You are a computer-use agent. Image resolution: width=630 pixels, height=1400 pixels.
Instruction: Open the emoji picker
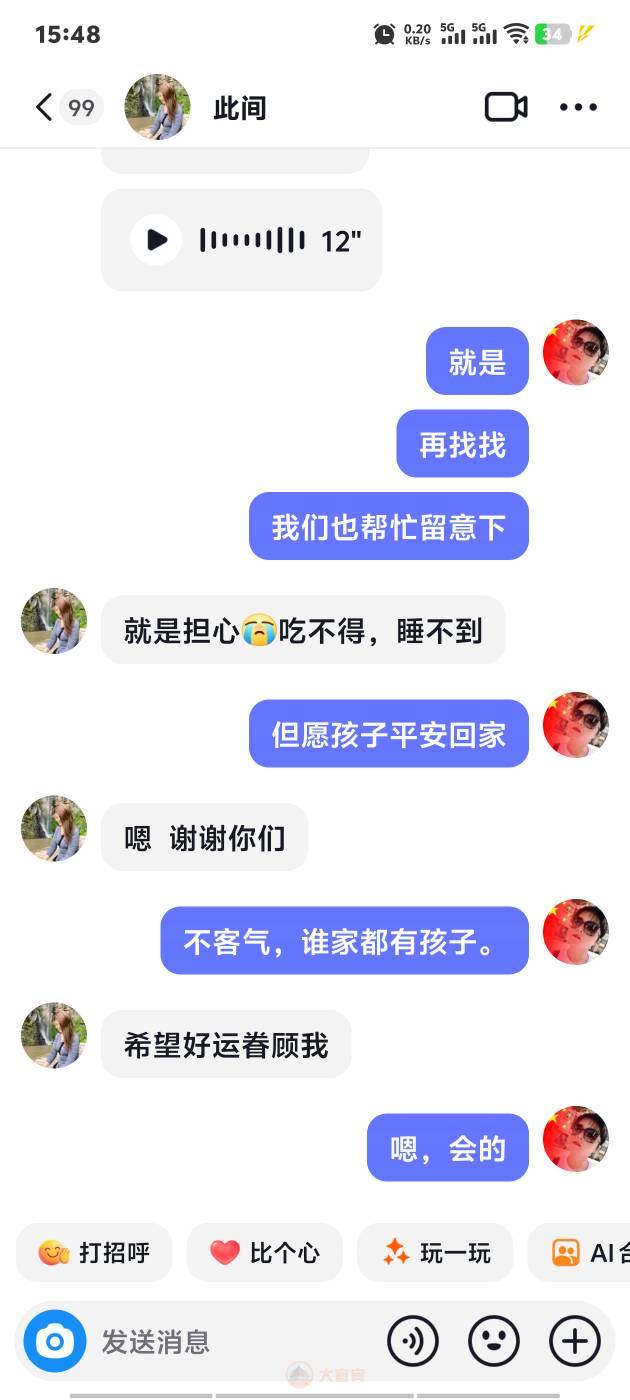point(494,1341)
